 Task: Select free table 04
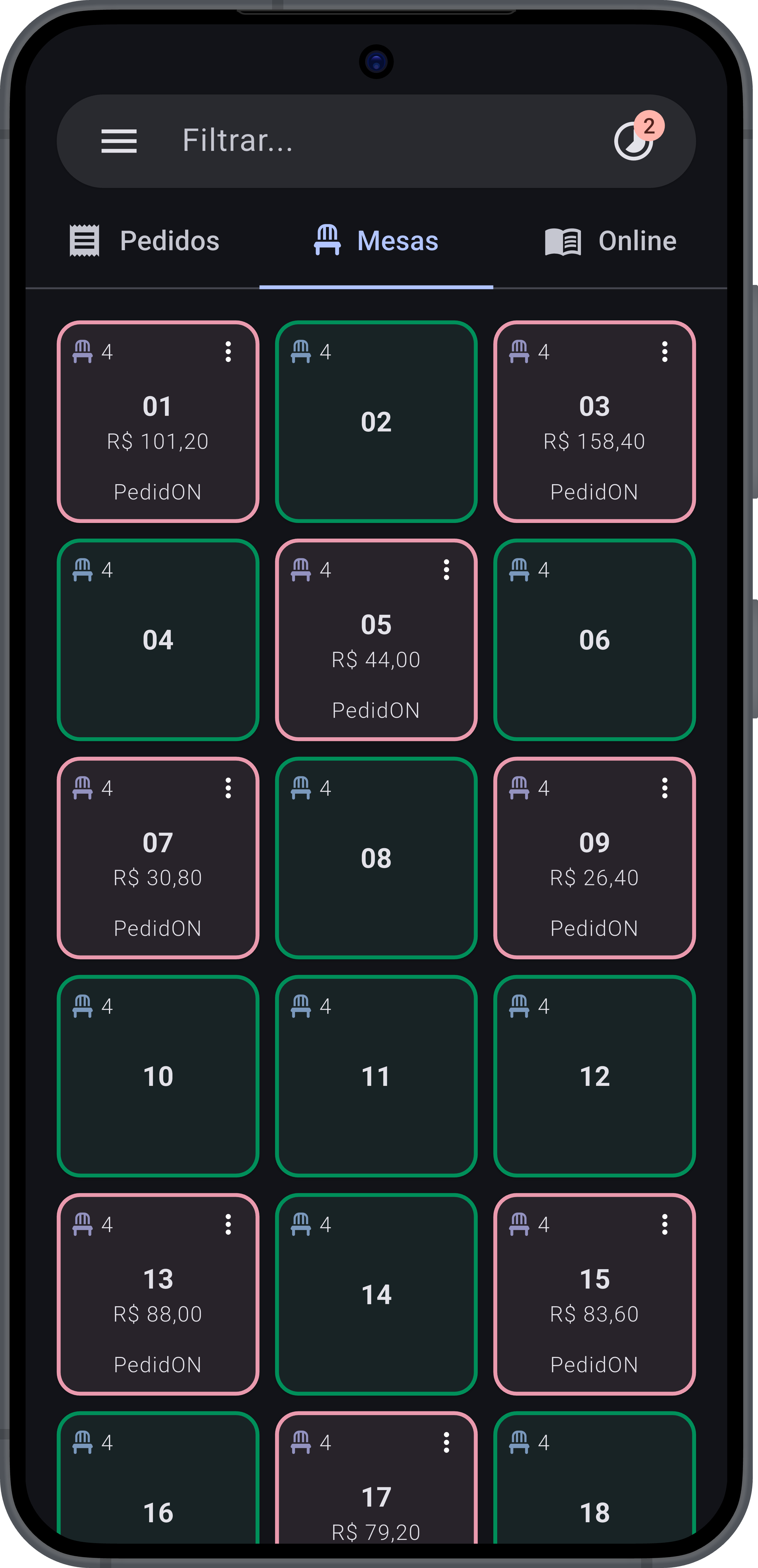[x=158, y=640]
